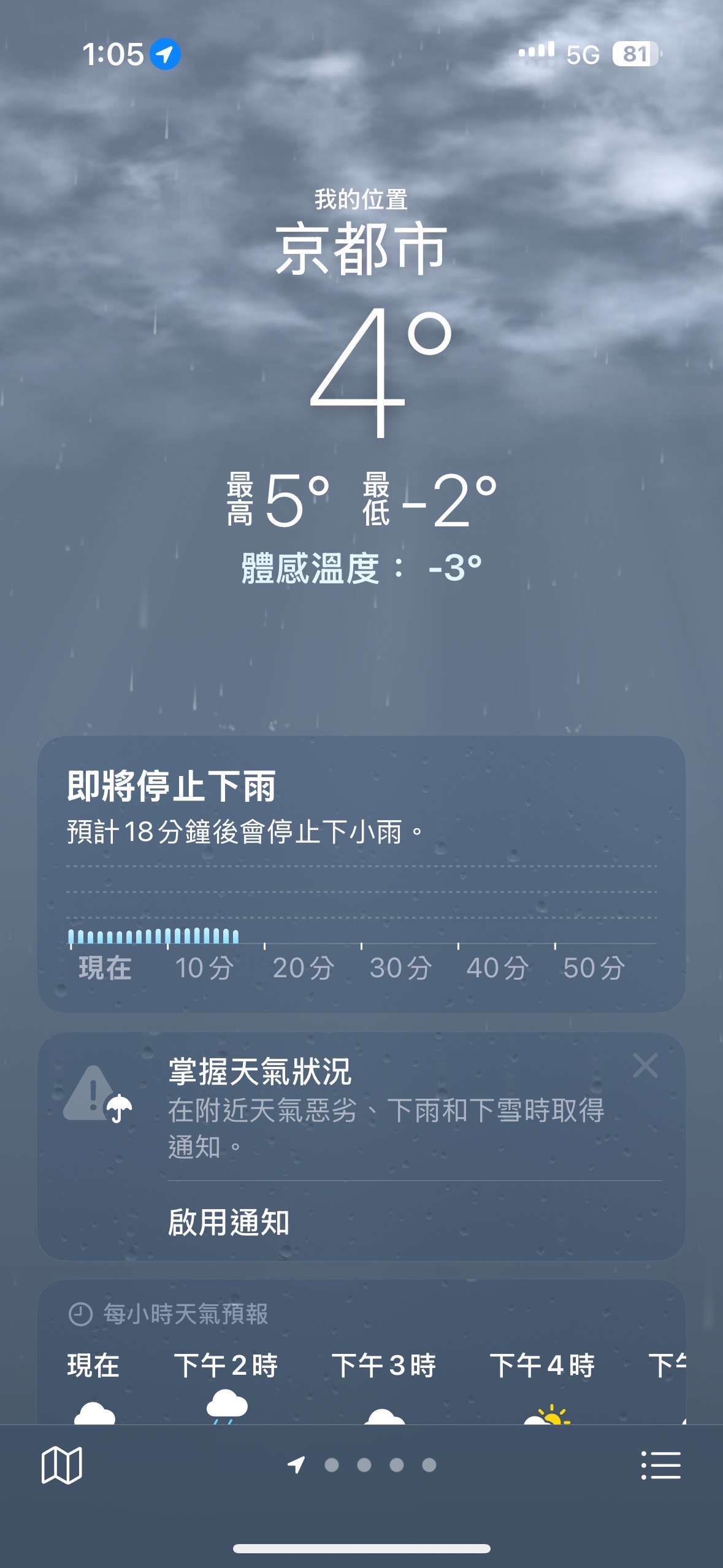723x1568 pixels.
Task: Dismiss the 掌握天氣狀況 notification card
Action: pos(645,1066)
